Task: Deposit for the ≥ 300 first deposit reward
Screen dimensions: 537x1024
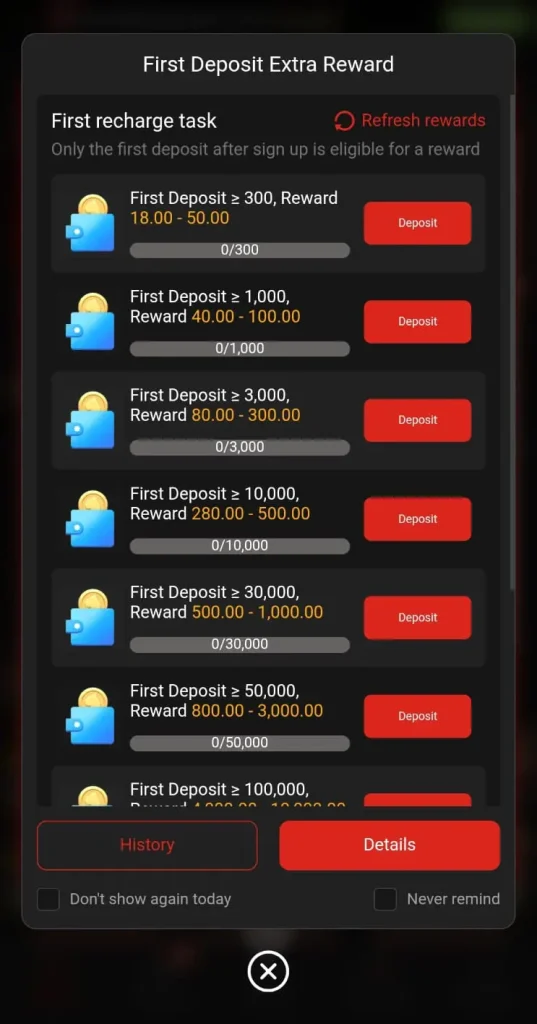Action: pyautogui.click(x=417, y=223)
